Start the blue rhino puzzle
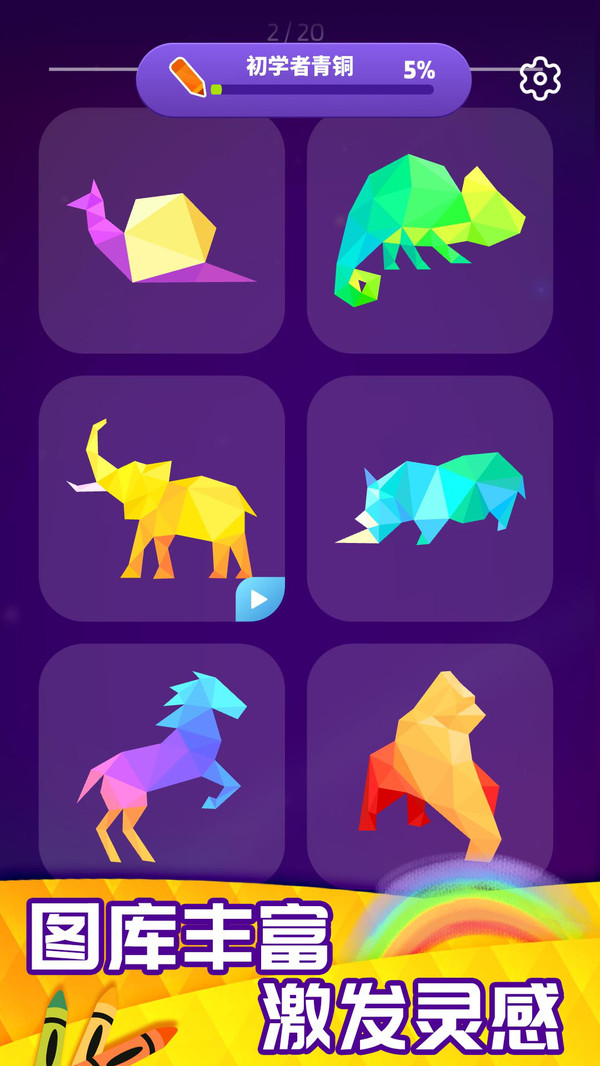This screenshot has width=600, height=1066. coord(430,499)
